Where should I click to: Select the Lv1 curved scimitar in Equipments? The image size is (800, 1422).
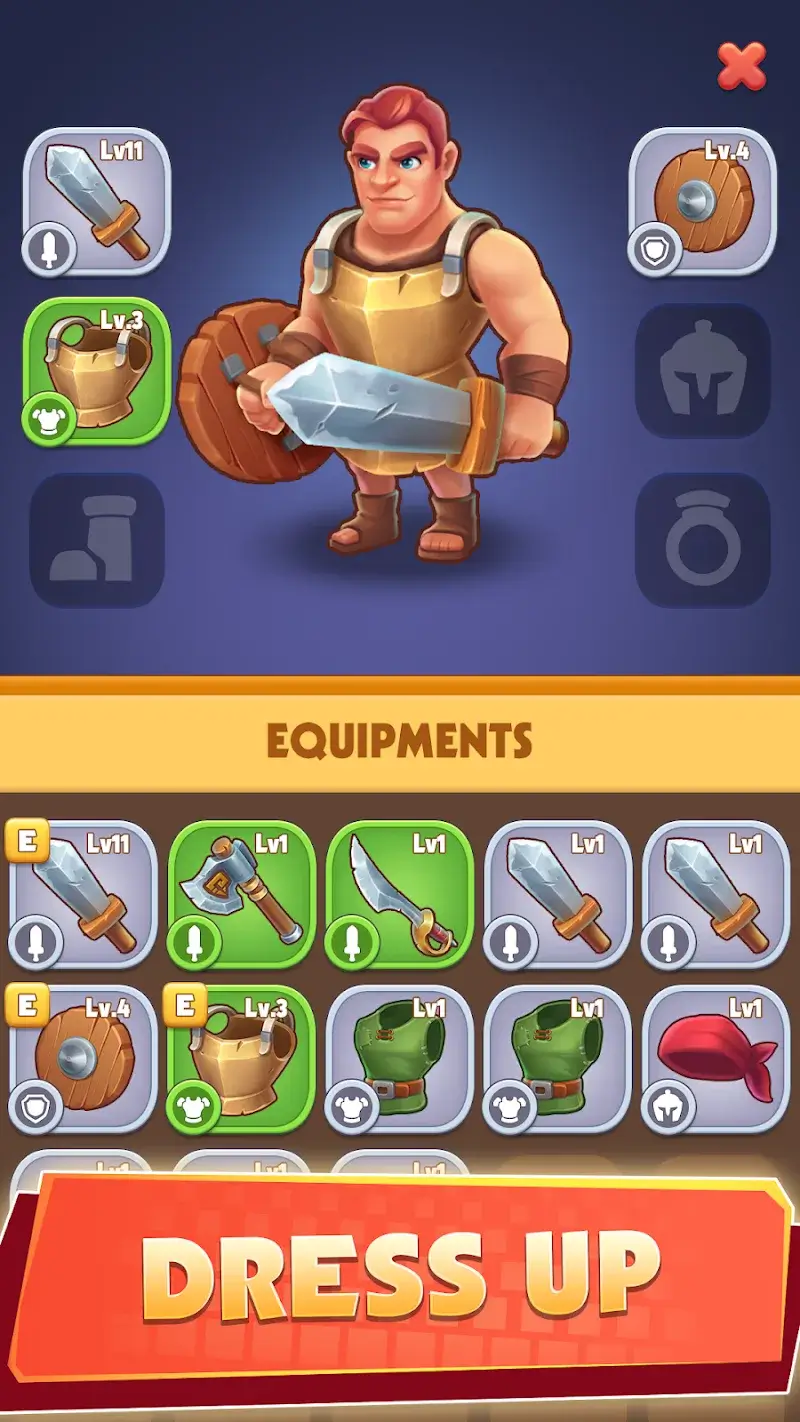(399, 895)
